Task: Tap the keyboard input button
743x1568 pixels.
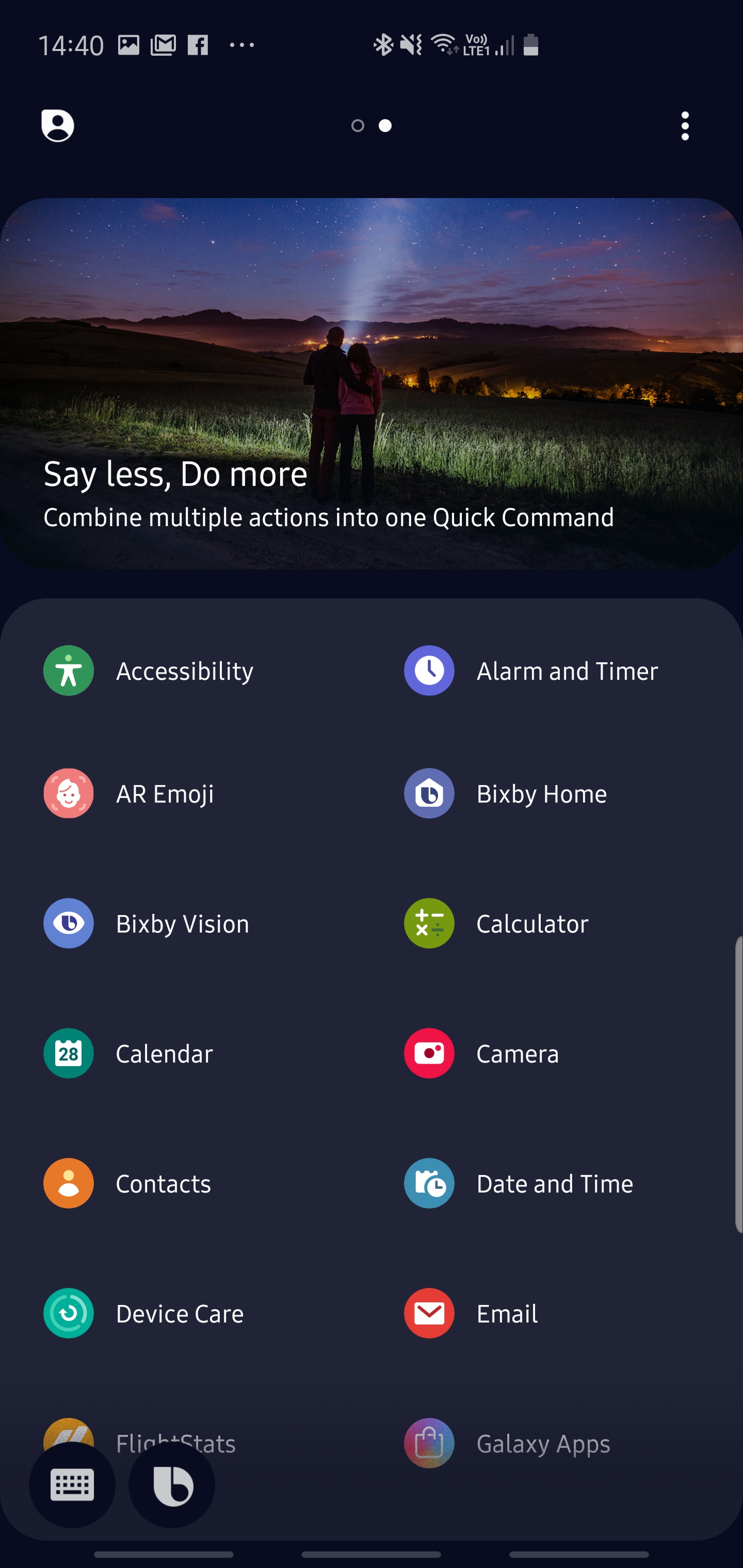Action: (72, 1485)
